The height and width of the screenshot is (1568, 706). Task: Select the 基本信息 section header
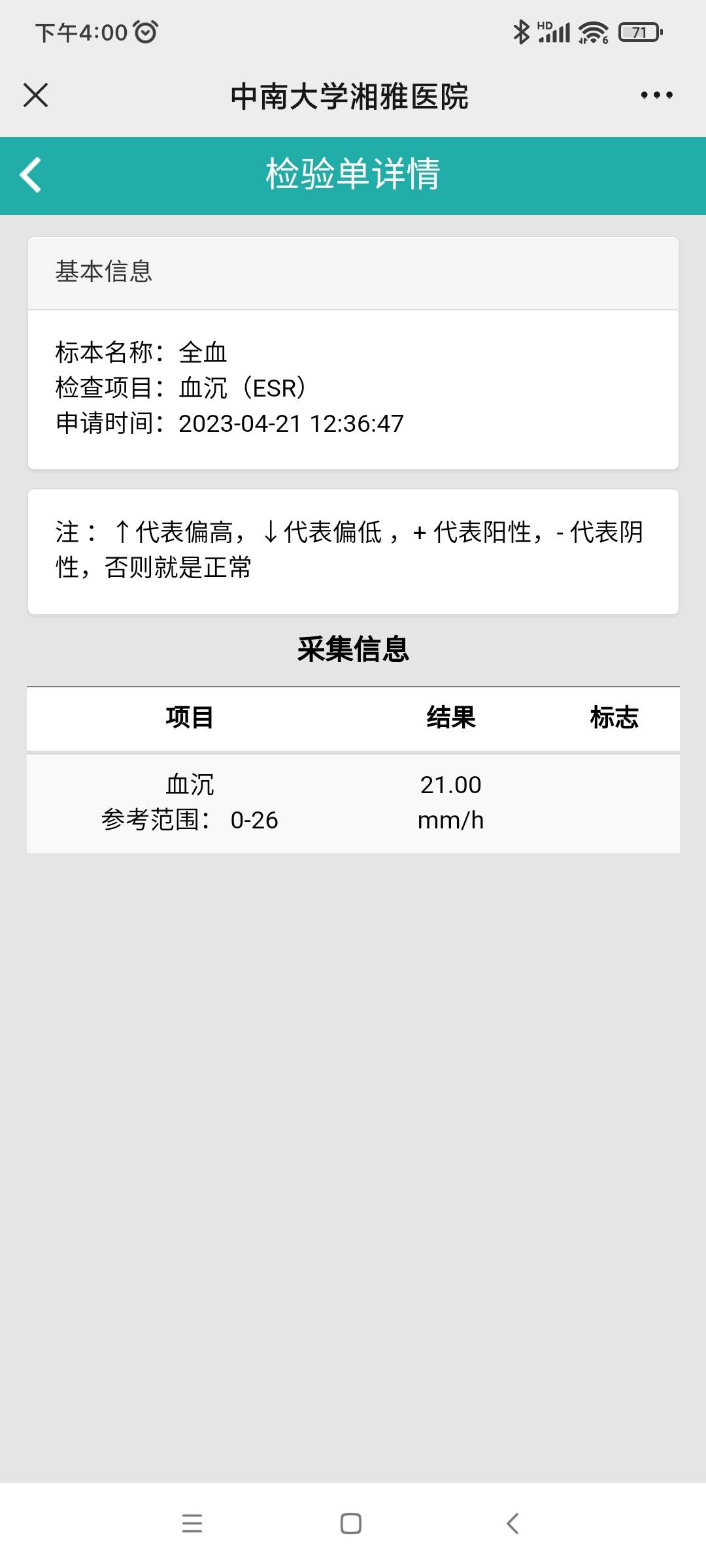(x=103, y=273)
